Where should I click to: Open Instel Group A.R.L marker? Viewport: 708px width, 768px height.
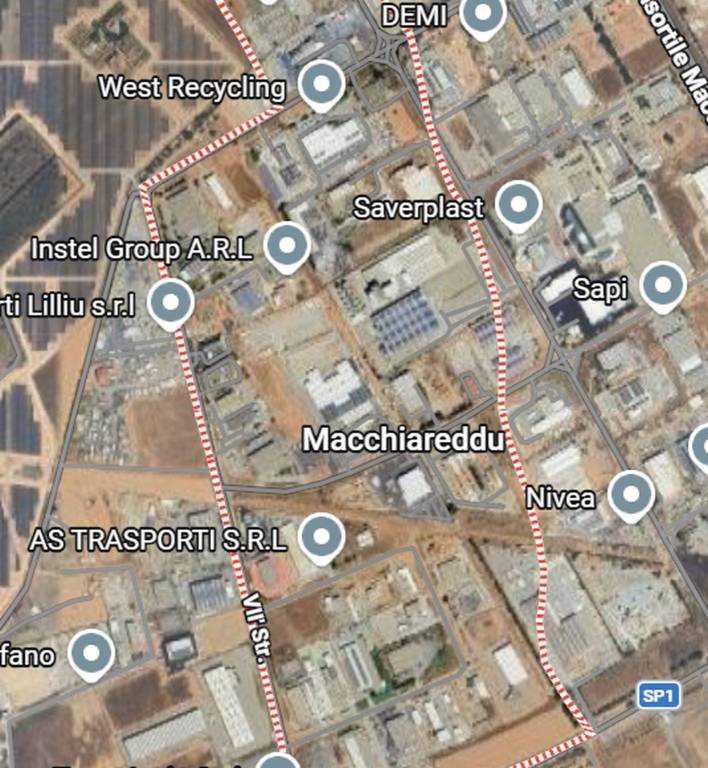288,245
